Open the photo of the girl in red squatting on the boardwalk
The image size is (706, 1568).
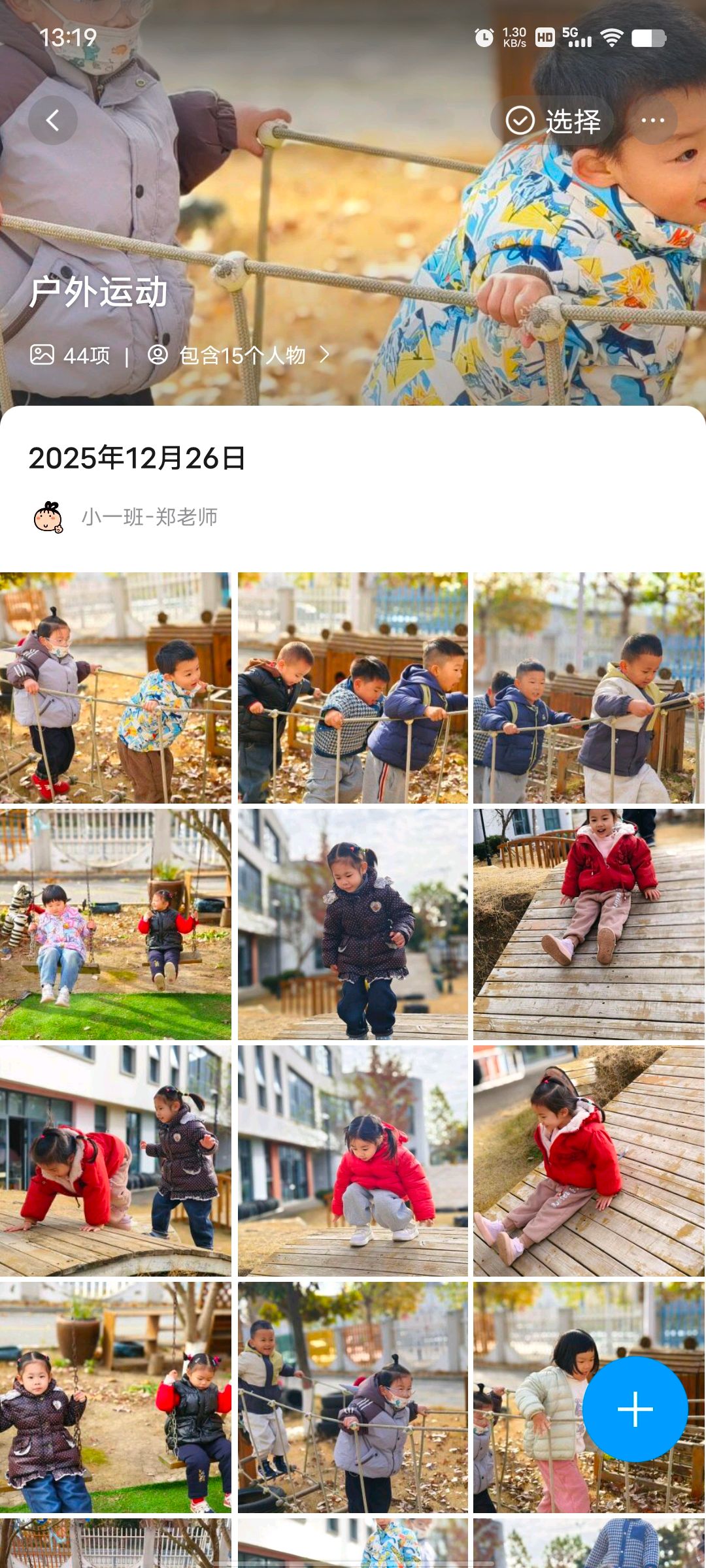tap(353, 1161)
